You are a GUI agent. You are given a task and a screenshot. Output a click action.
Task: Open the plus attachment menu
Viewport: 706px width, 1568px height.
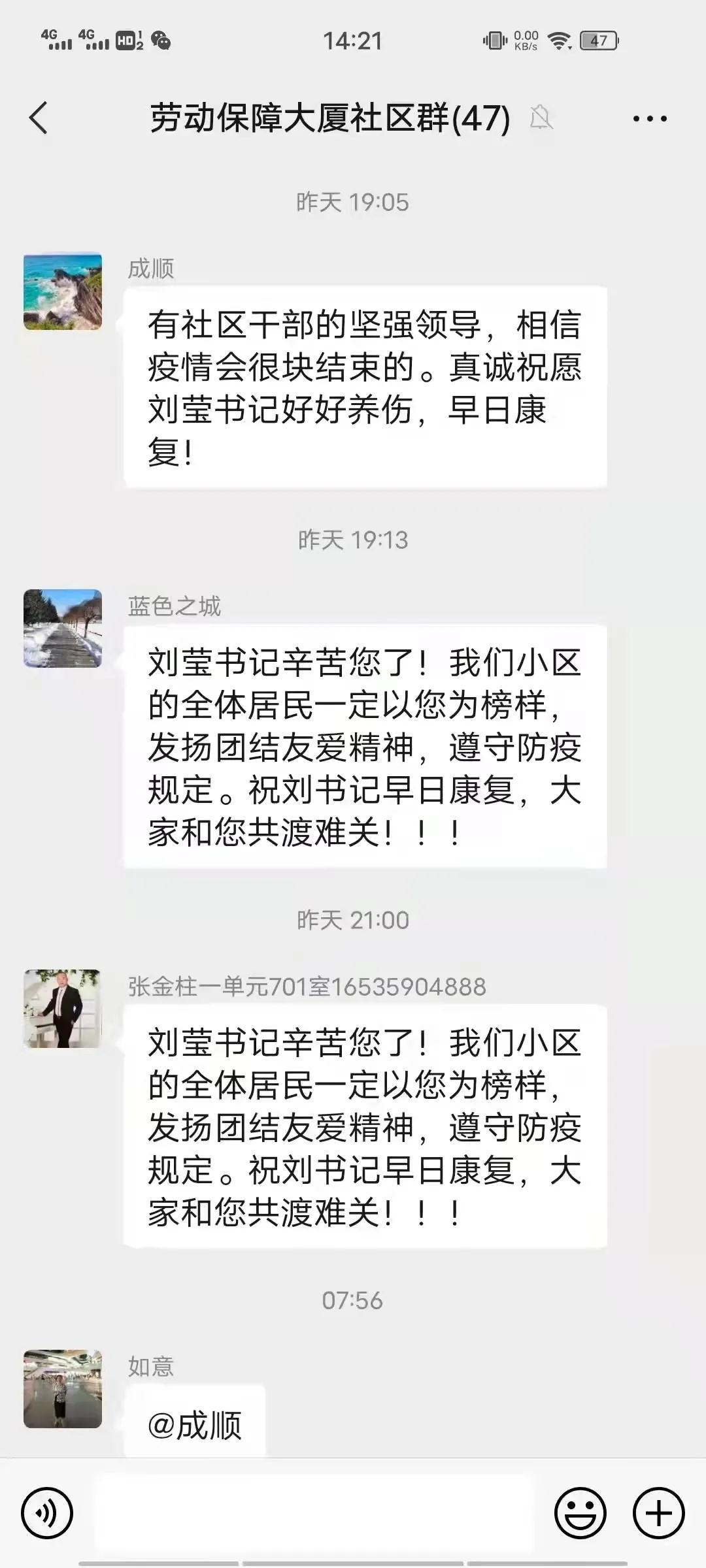[x=658, y=1513]
